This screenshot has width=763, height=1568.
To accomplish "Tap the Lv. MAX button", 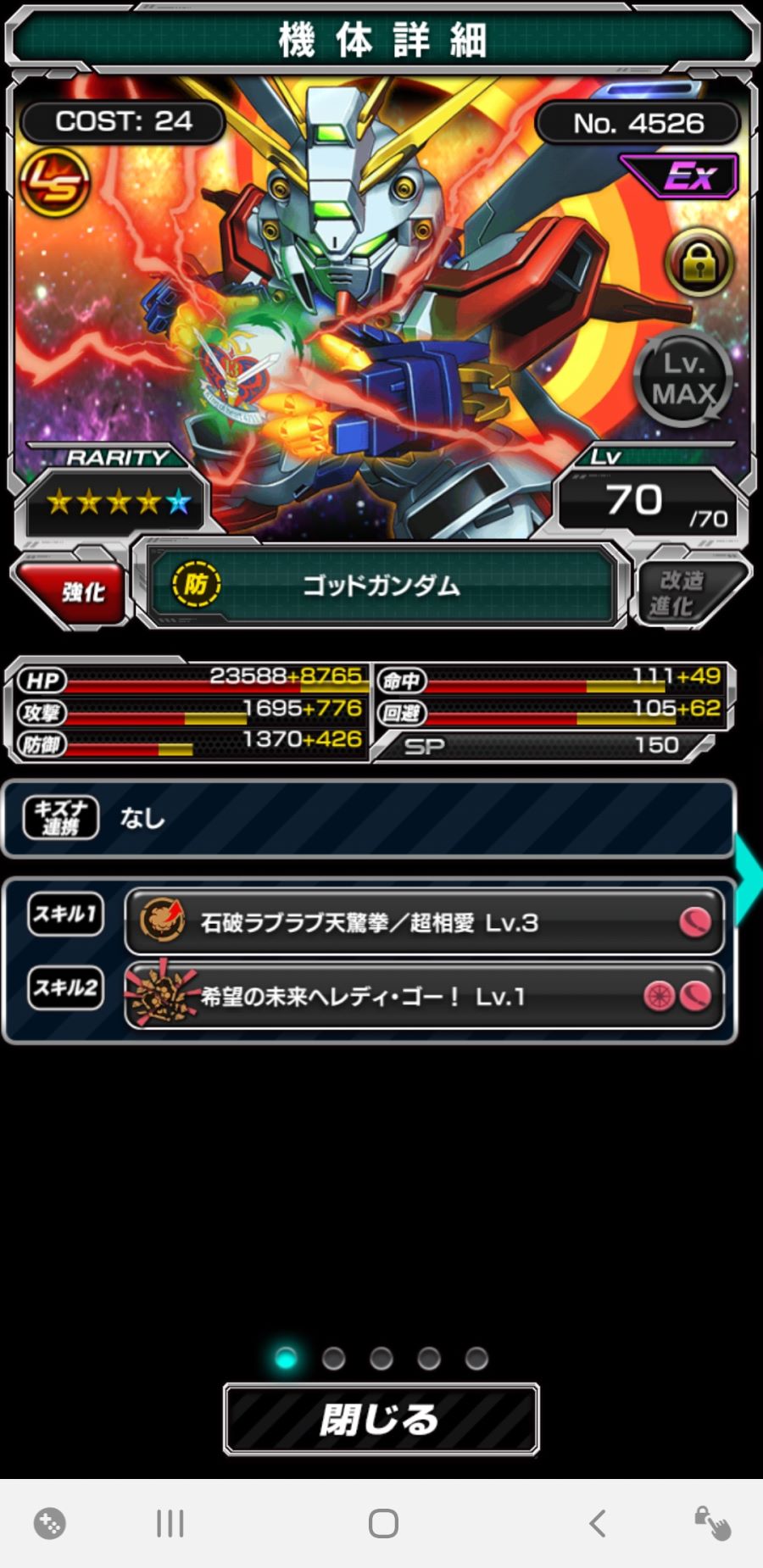I will 683,379.
